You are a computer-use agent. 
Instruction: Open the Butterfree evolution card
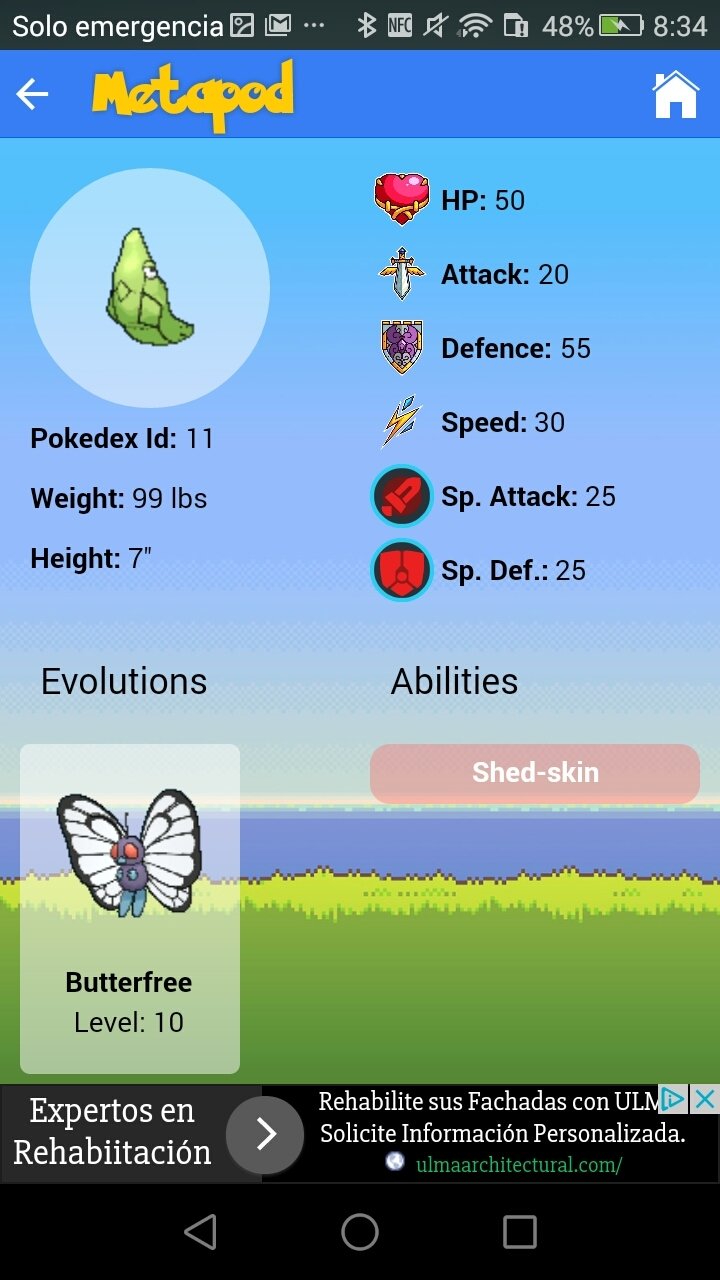(130, 909)
